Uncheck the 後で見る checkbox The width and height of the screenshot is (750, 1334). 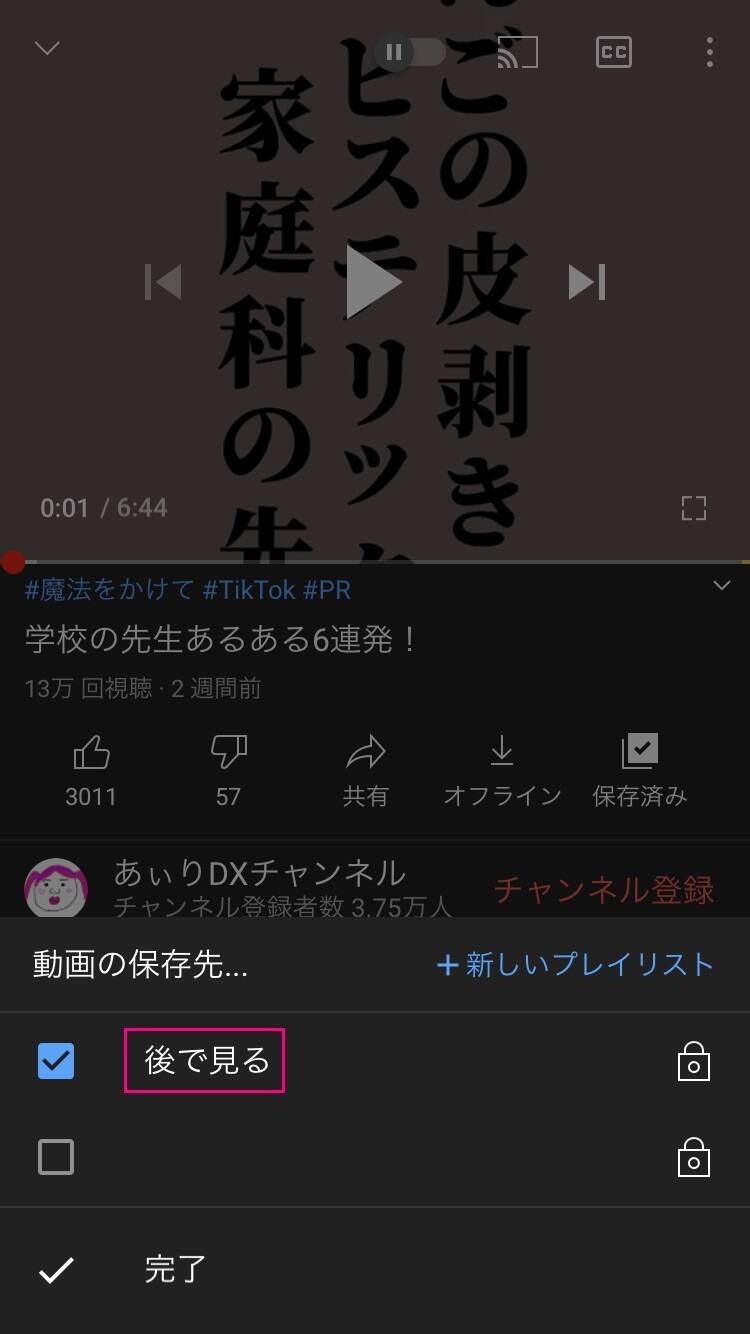tap(56, 1061)
